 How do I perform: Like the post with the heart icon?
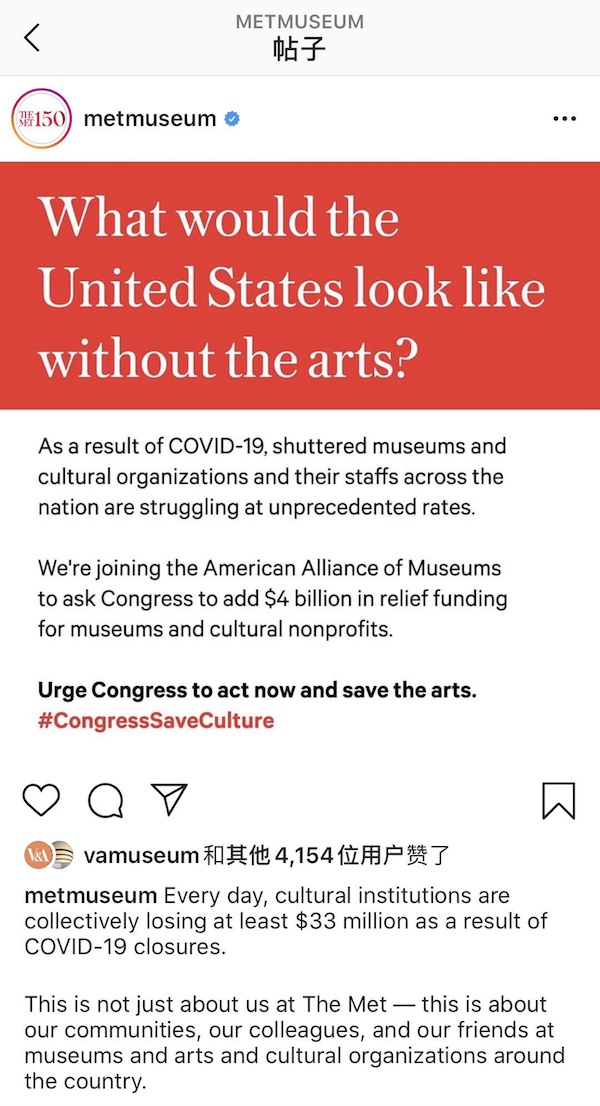click(x=42, y=801)
